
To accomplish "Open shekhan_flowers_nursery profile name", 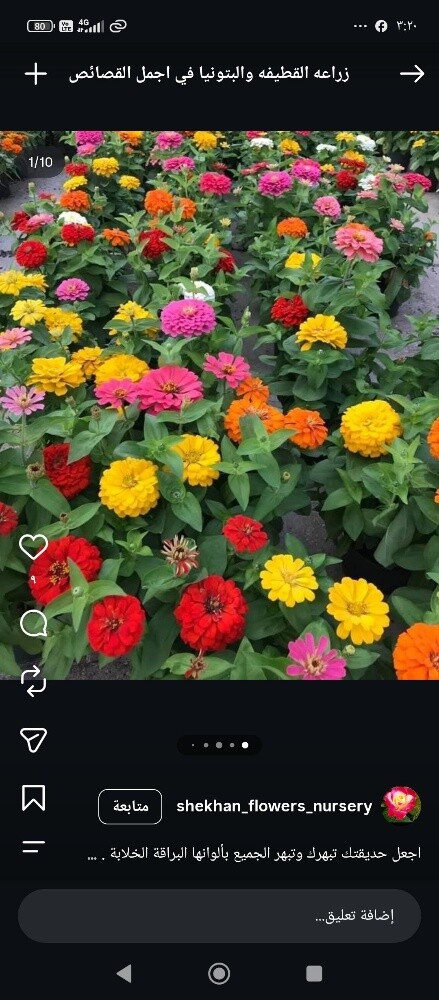I will click(274, 806).
